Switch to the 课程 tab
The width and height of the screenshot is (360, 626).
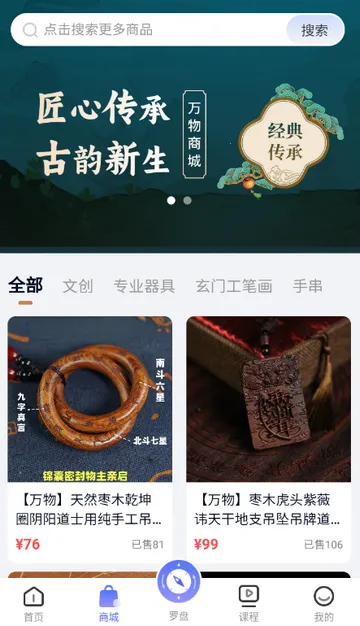coord(249,604)
